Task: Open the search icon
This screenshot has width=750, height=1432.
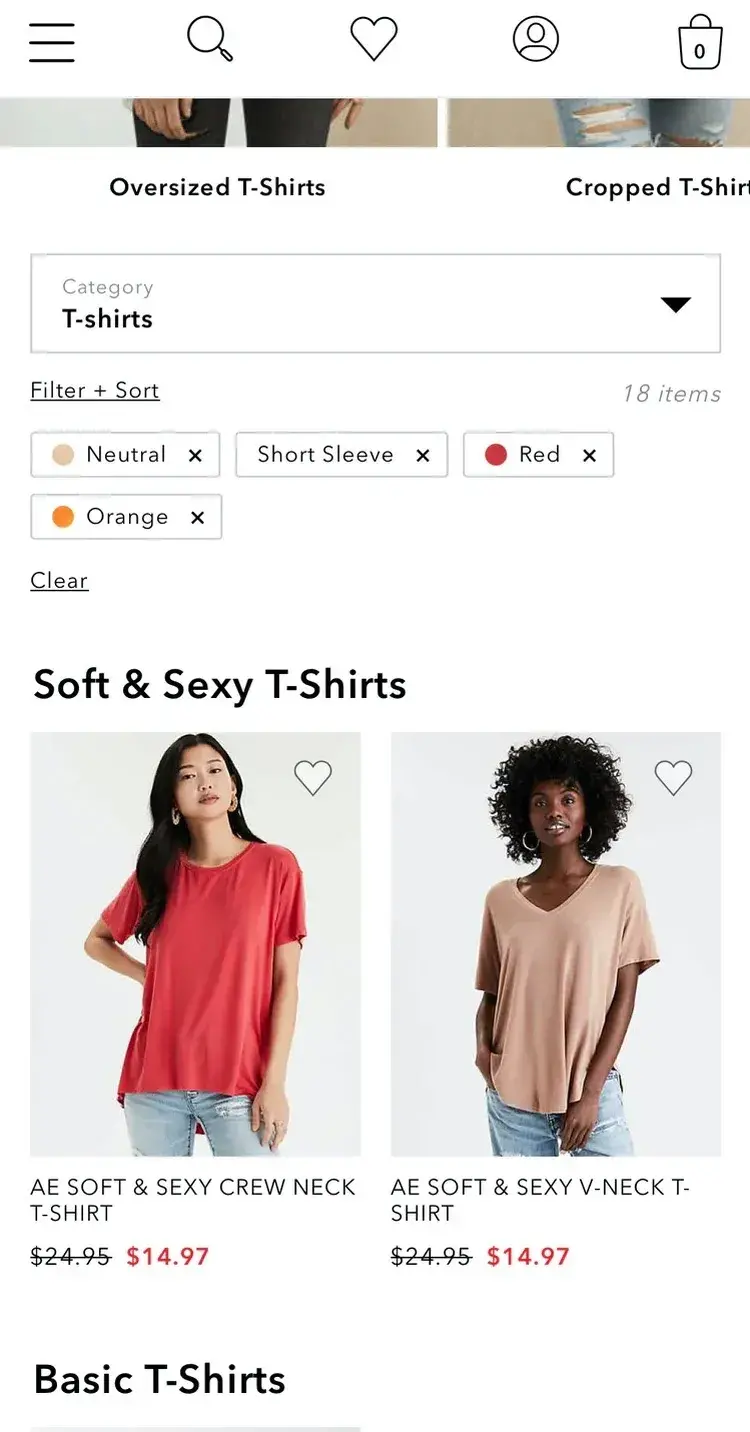Action: point(210,41)
